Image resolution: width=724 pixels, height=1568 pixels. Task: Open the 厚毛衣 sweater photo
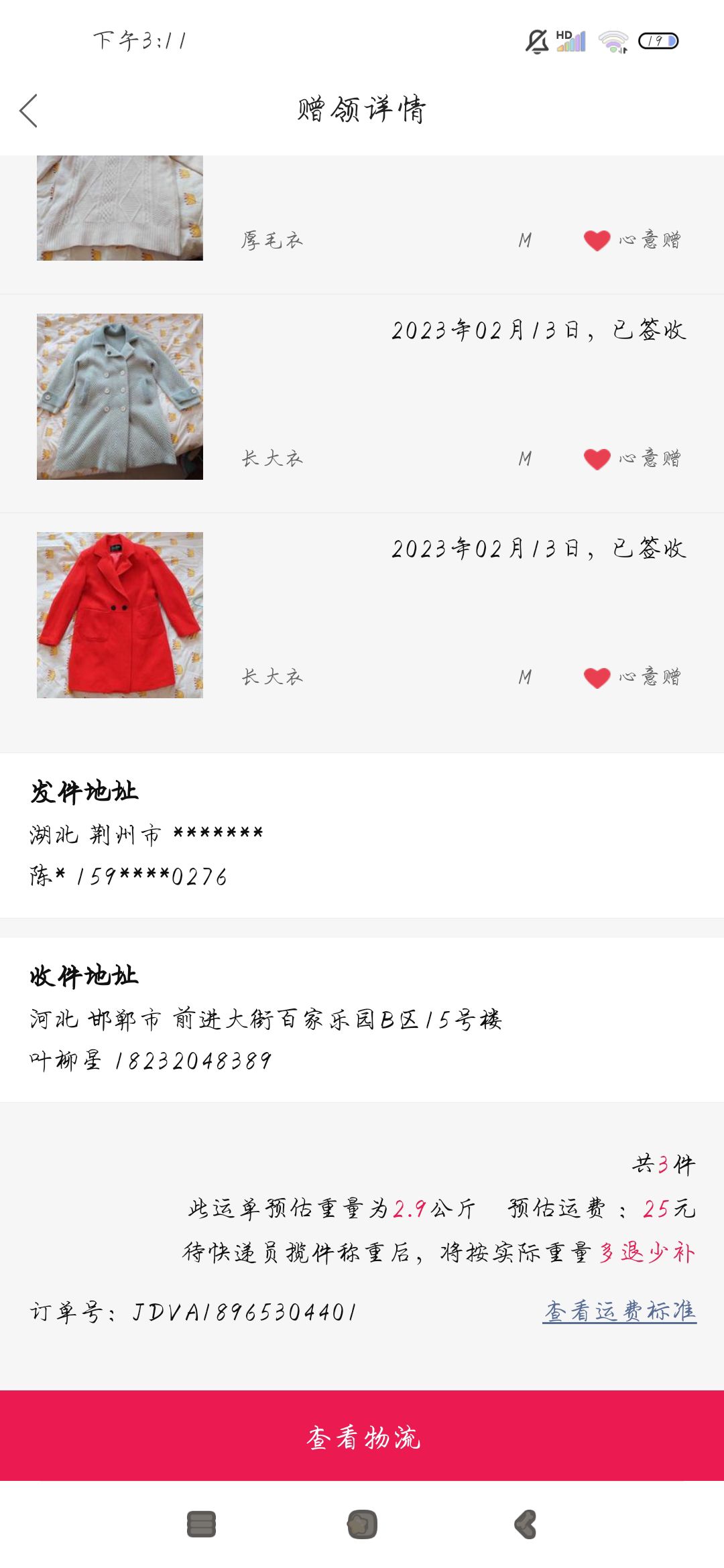120,208
